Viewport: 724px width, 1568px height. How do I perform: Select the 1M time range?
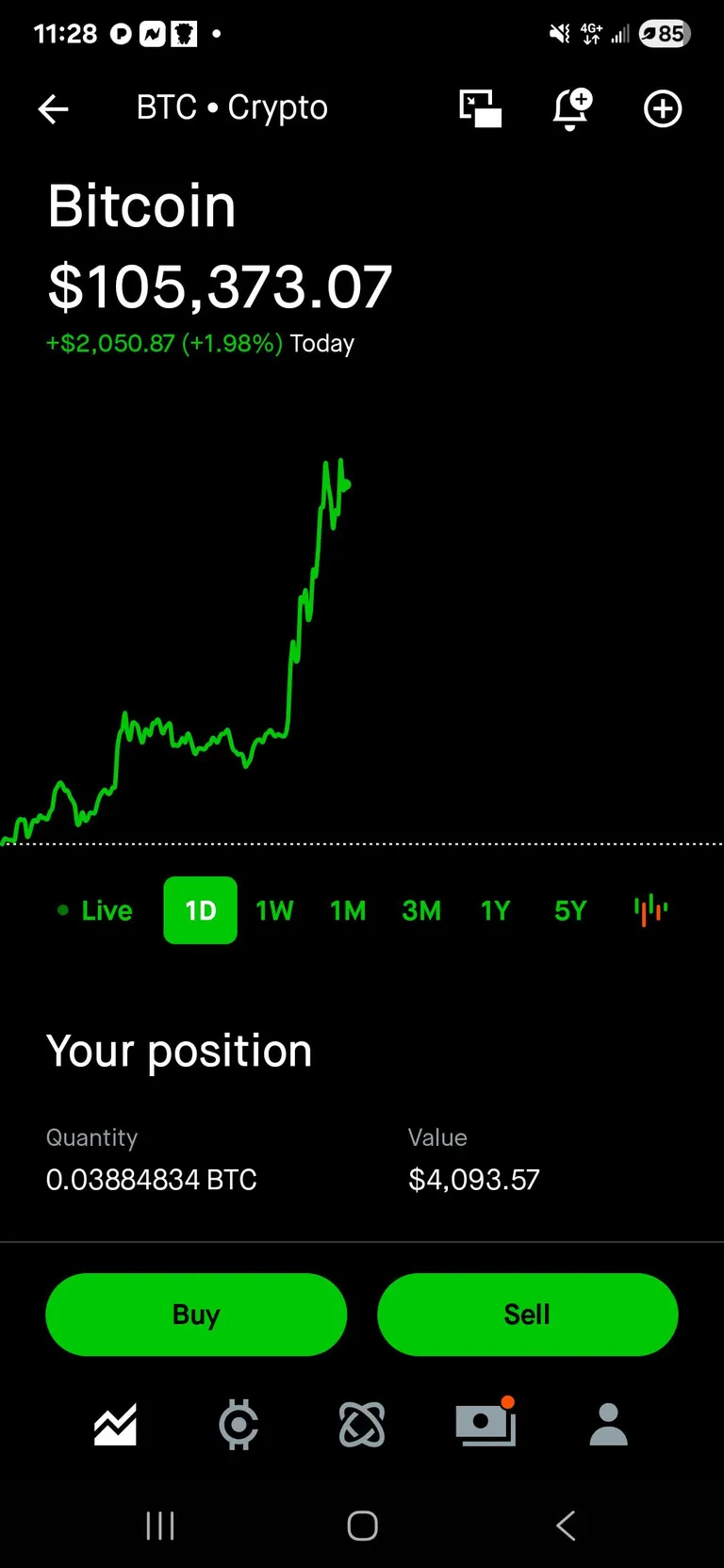tap(348, 910)
